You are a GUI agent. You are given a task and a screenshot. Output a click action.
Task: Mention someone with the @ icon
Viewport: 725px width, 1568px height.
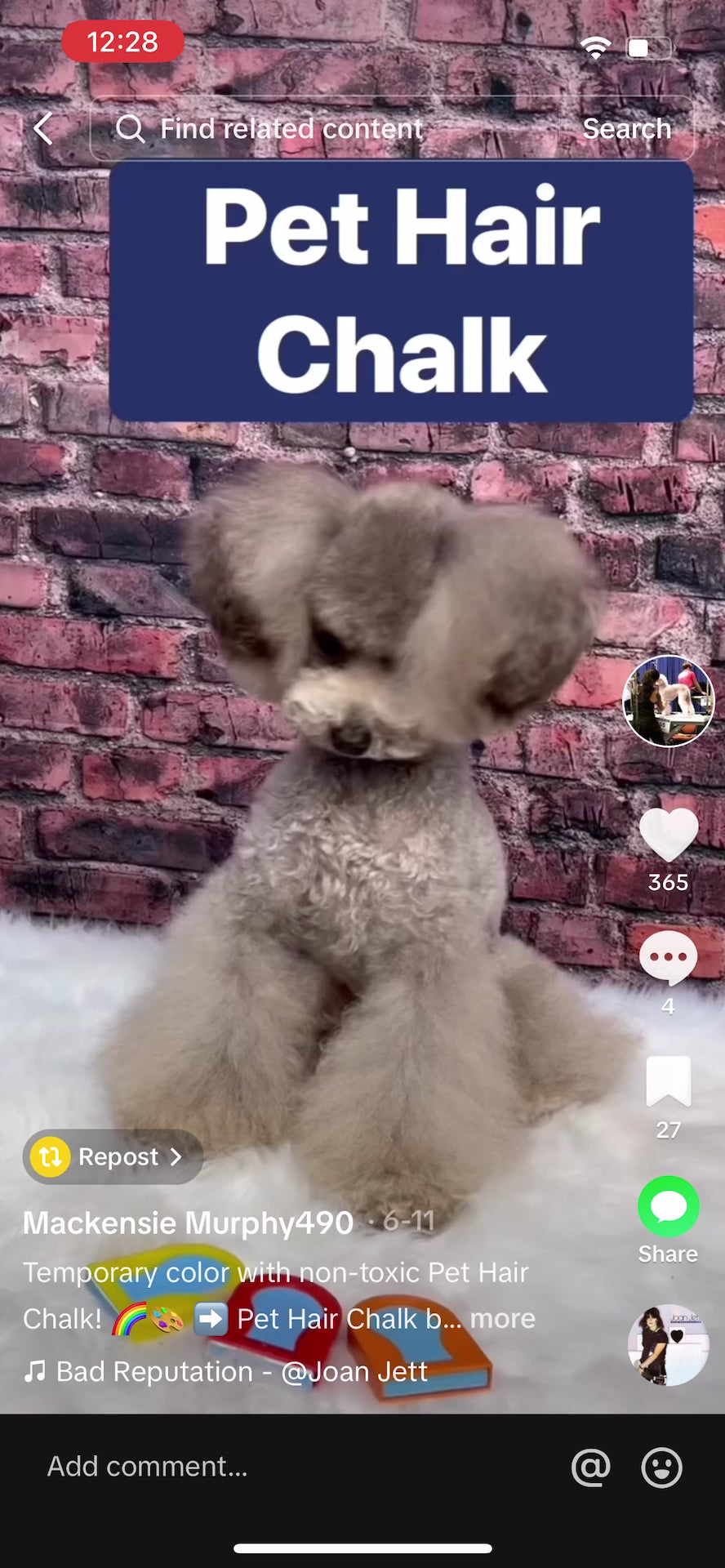tap(591, 1467)
